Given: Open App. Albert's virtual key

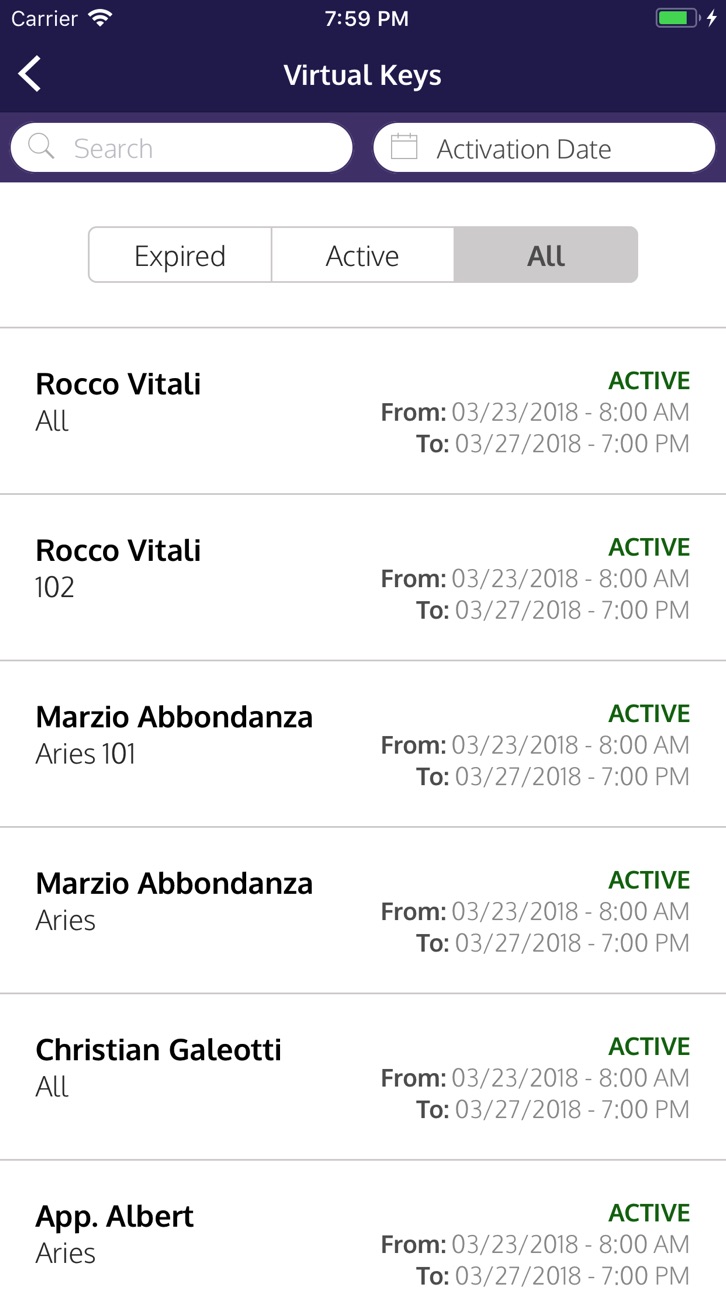Looking at the screenshot, I should click(363, 1226).
